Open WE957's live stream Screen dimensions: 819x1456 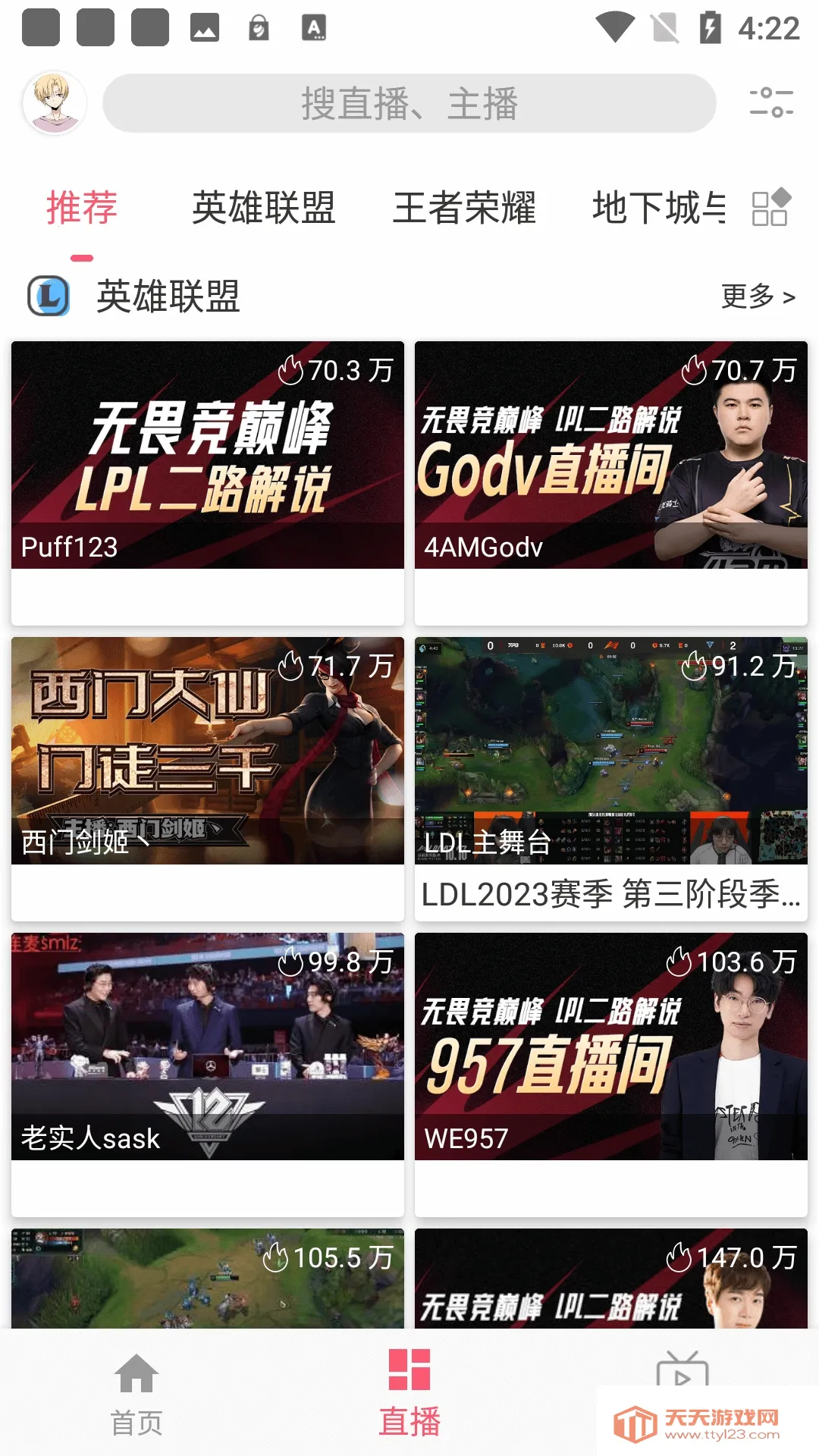point(611,1046)
